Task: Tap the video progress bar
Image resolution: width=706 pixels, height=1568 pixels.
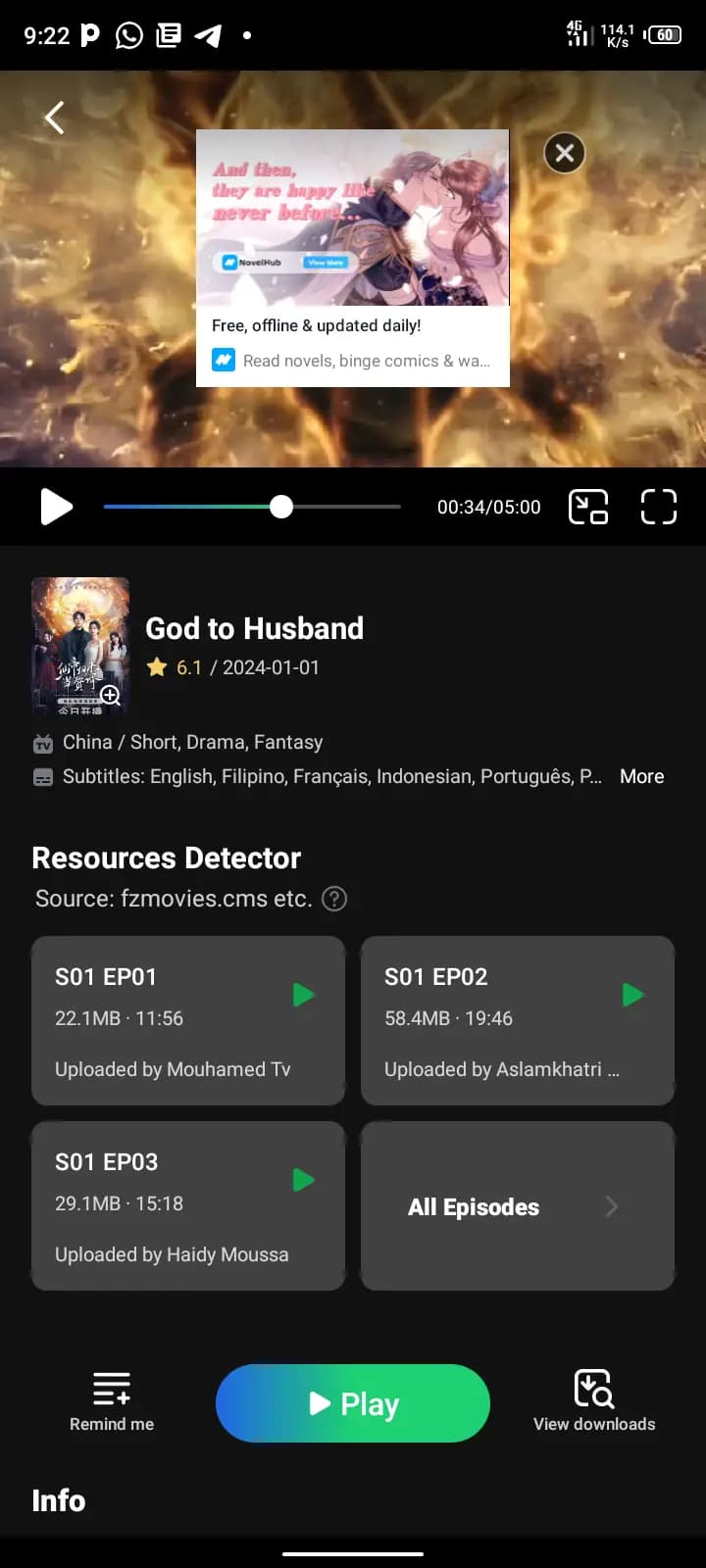Action: [x=252, y=507]
